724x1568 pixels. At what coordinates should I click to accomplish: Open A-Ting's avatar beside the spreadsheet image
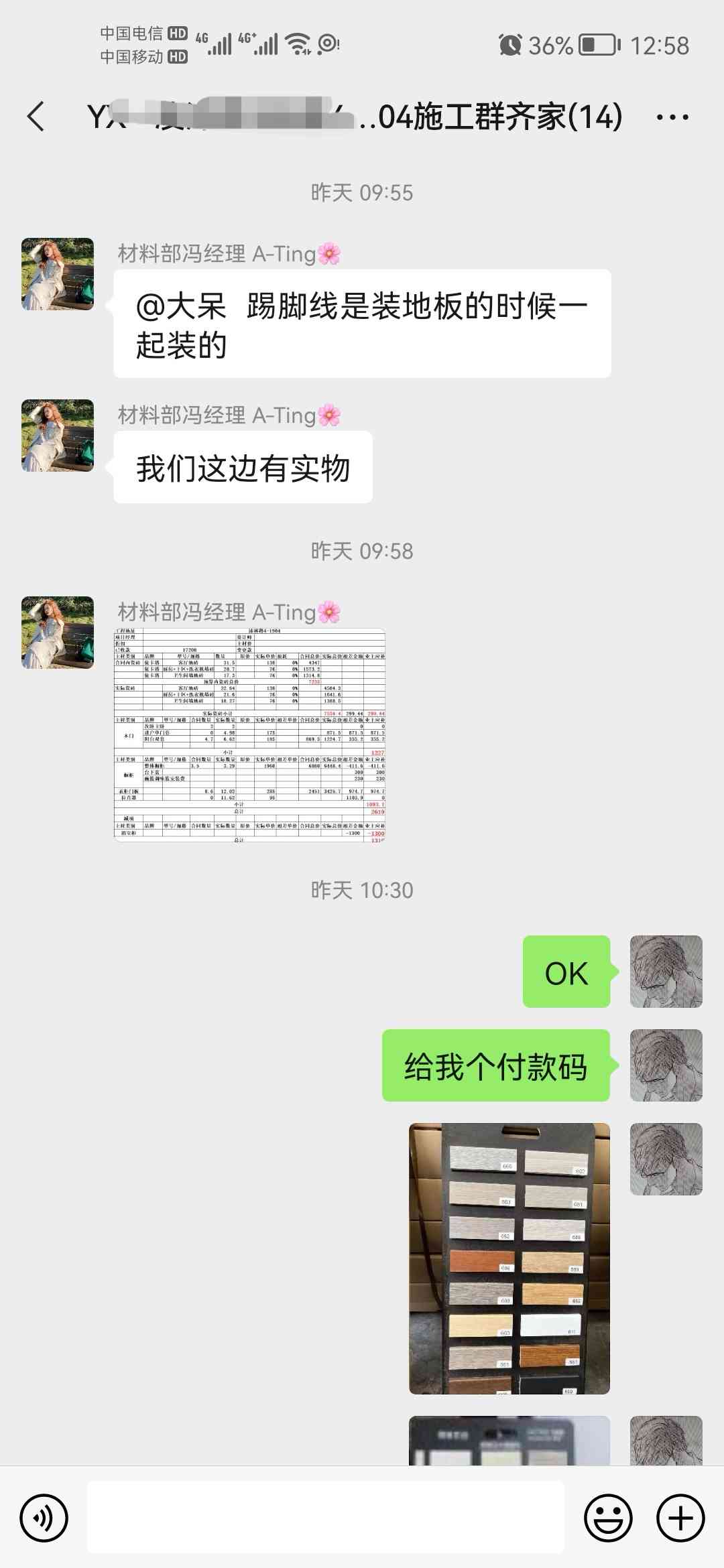[58, 632]
